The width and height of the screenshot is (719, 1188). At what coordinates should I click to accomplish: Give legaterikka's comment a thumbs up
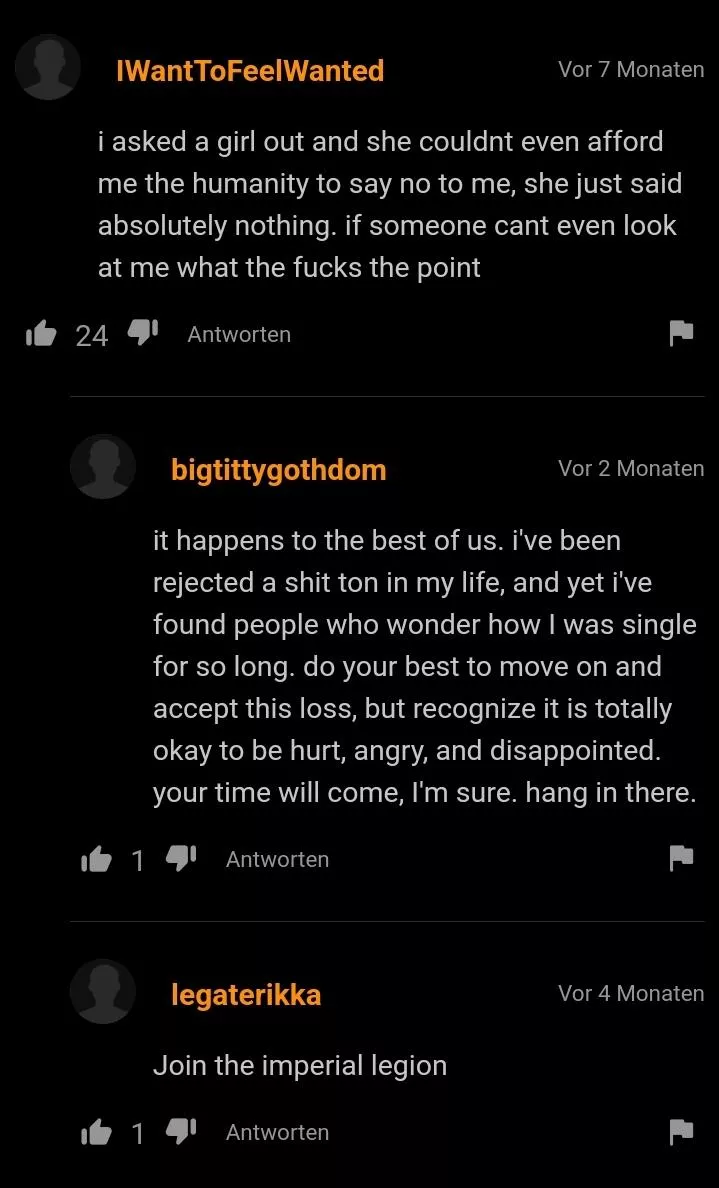tap(96, 1132)
